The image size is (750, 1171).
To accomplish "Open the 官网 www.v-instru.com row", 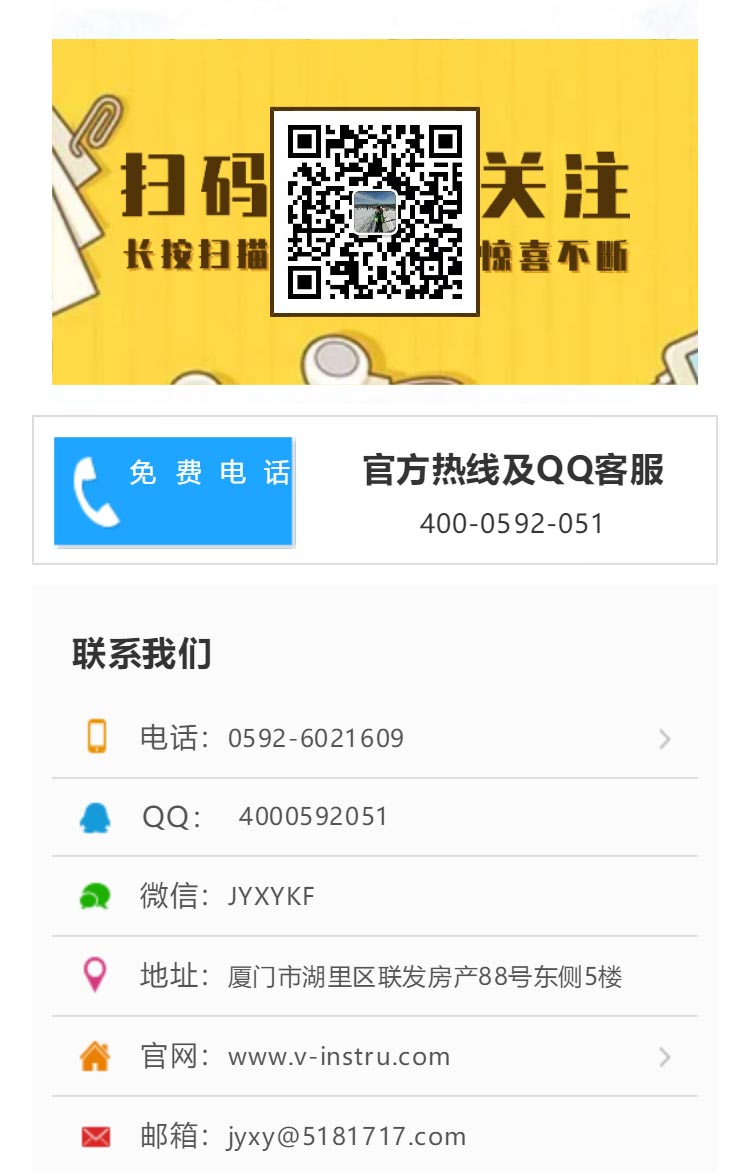I will [x=374, y=1057].
